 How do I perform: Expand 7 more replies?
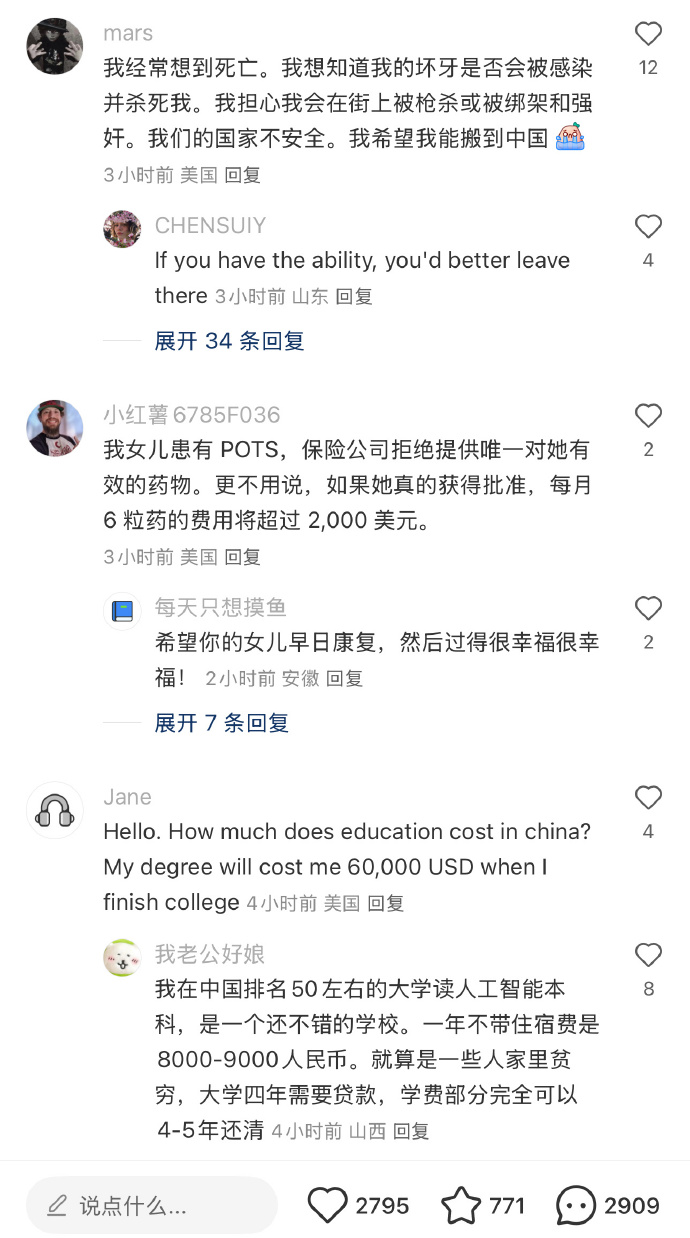click(221, 722)
